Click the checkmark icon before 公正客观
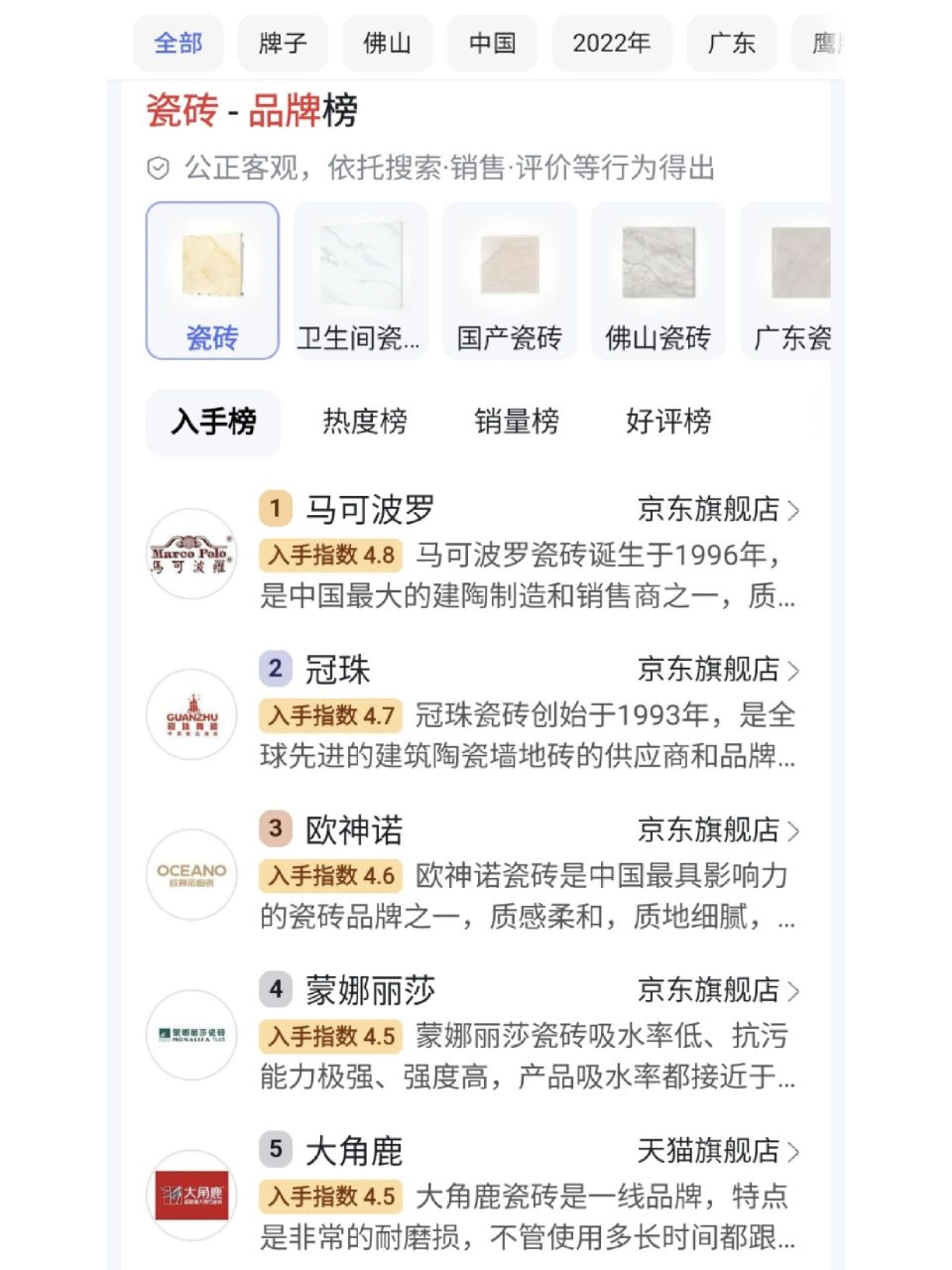 click(155, 169)
